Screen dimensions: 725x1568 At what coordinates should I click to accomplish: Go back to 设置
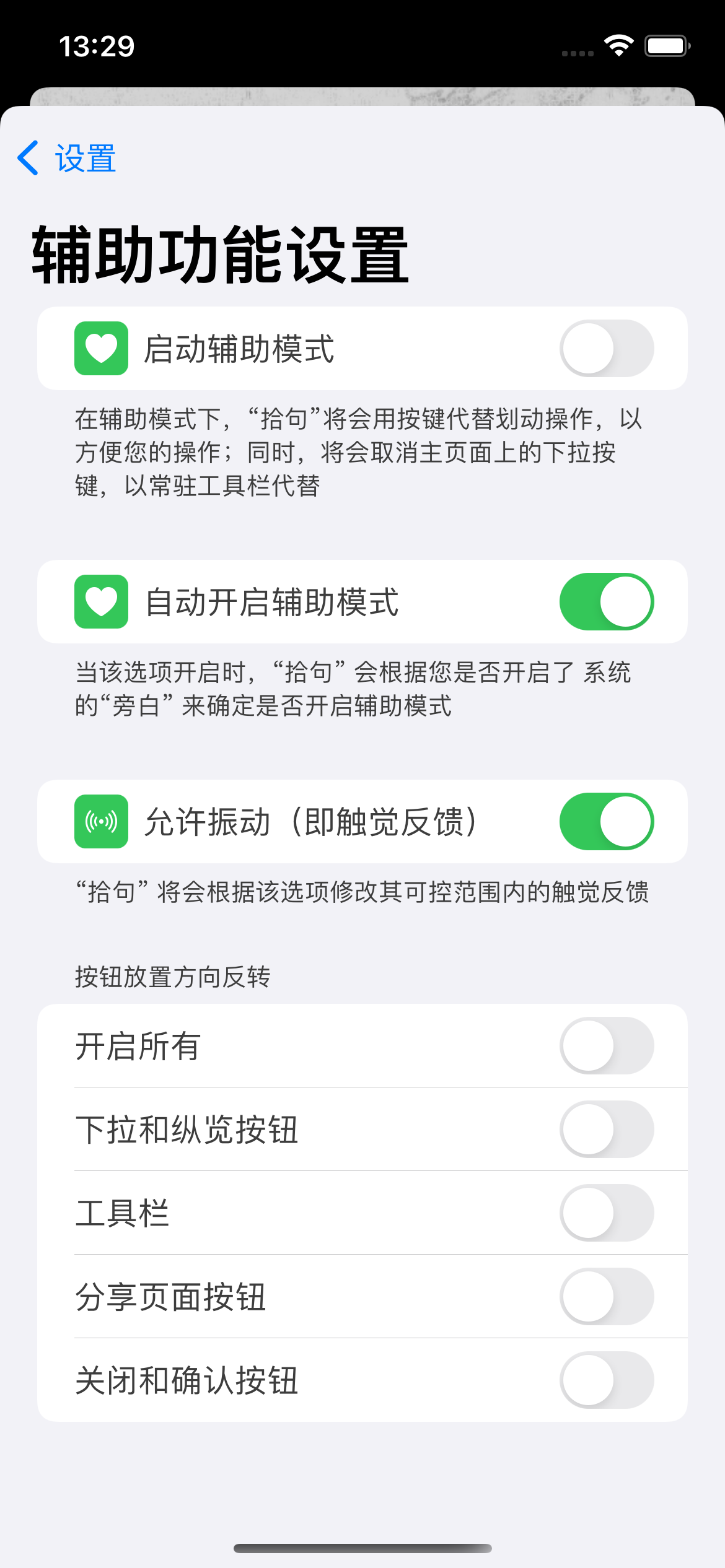(67, 158)
